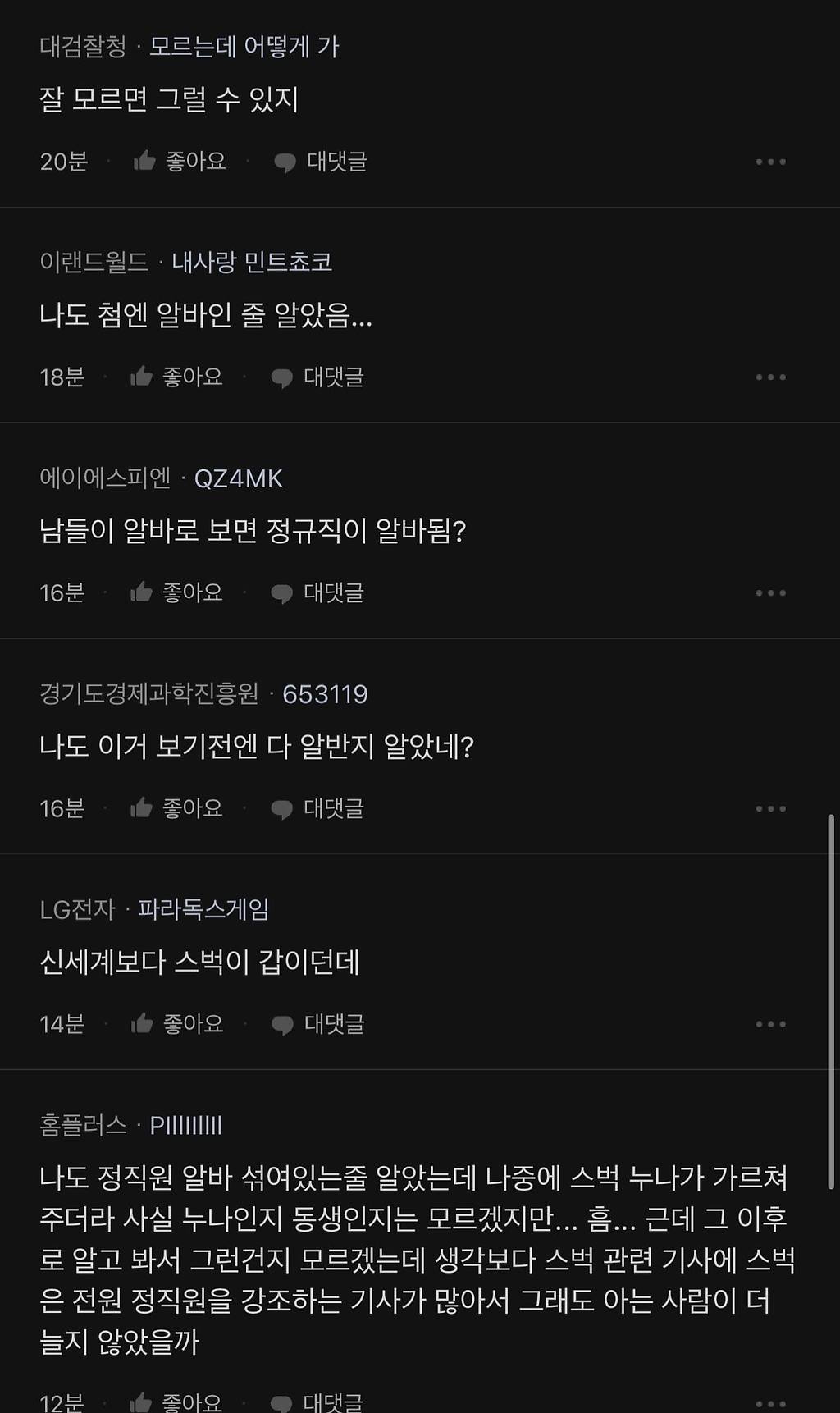
Task: Click the thumbs-up icon on 대검찰청's comment
Action: tap(143, 161)
